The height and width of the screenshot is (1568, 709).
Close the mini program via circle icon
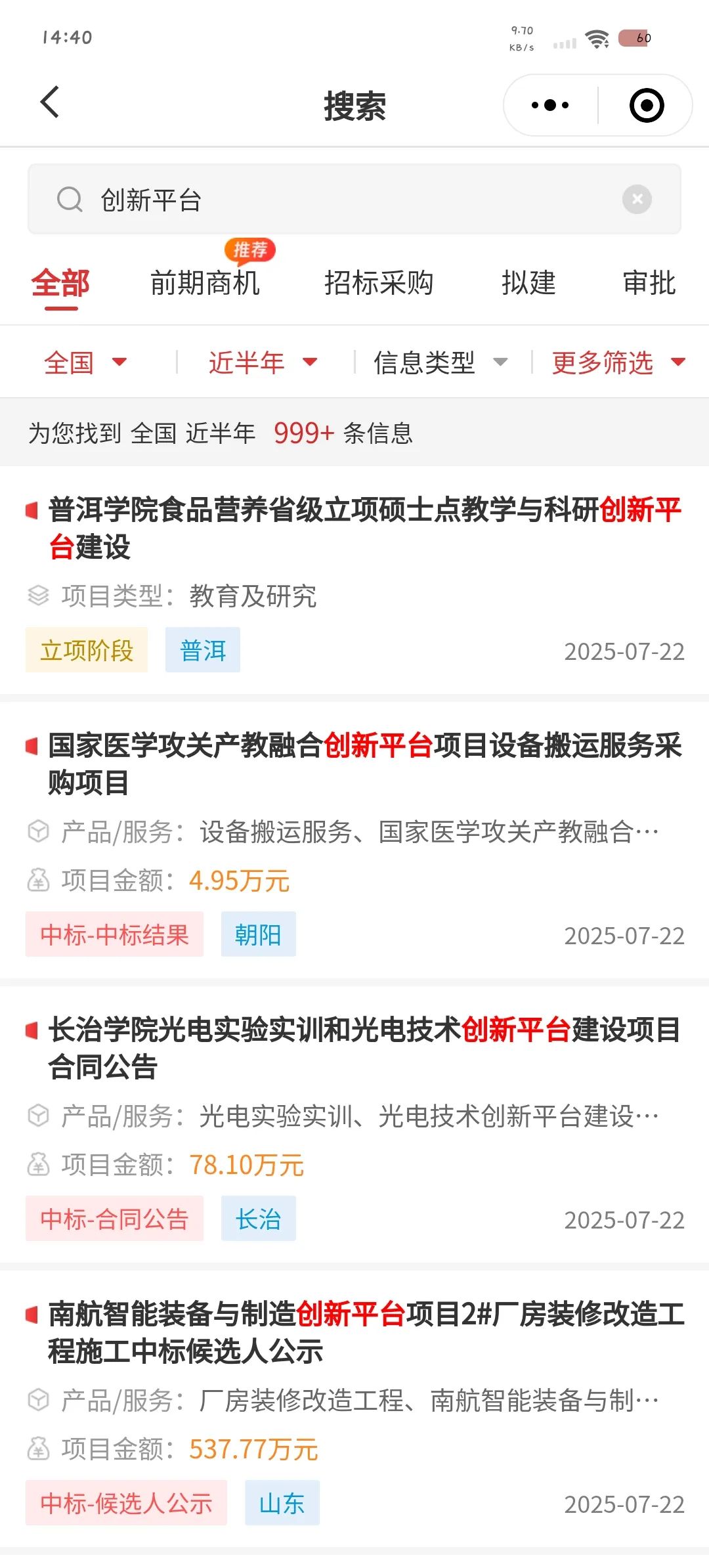(647, 105)
